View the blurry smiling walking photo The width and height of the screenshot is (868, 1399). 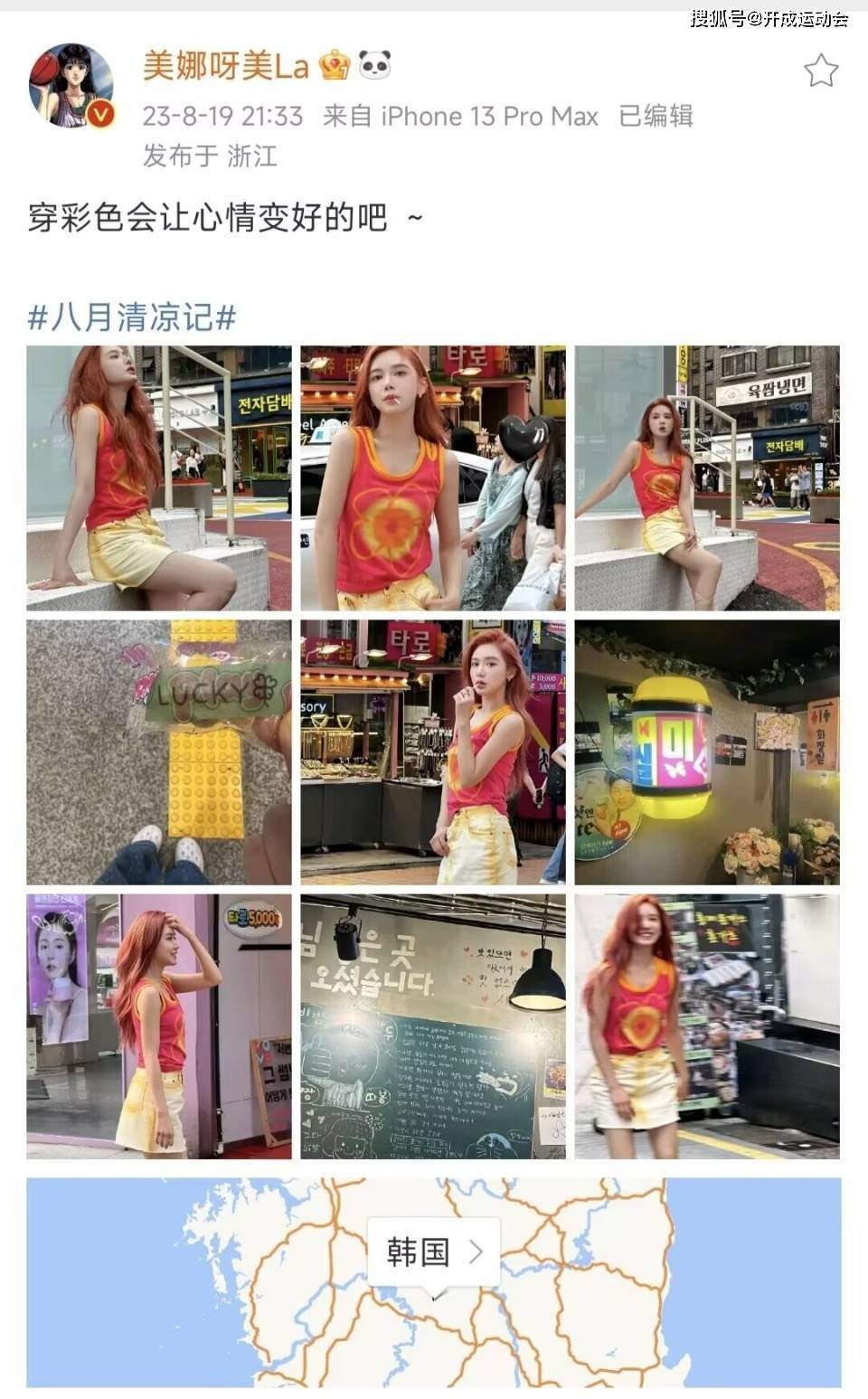(x=707, y=1026)
